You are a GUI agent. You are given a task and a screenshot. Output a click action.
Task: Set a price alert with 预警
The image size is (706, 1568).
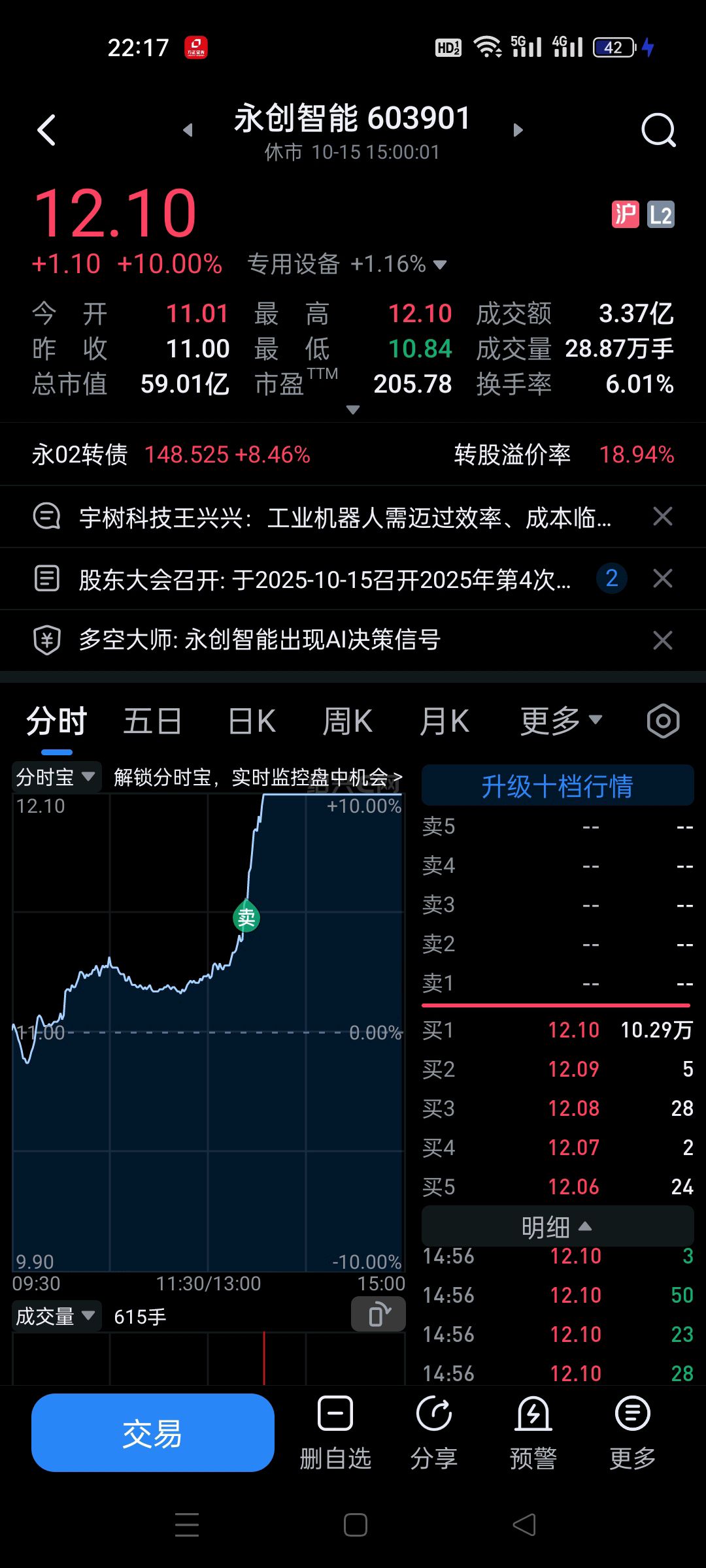click(533, 1433)
